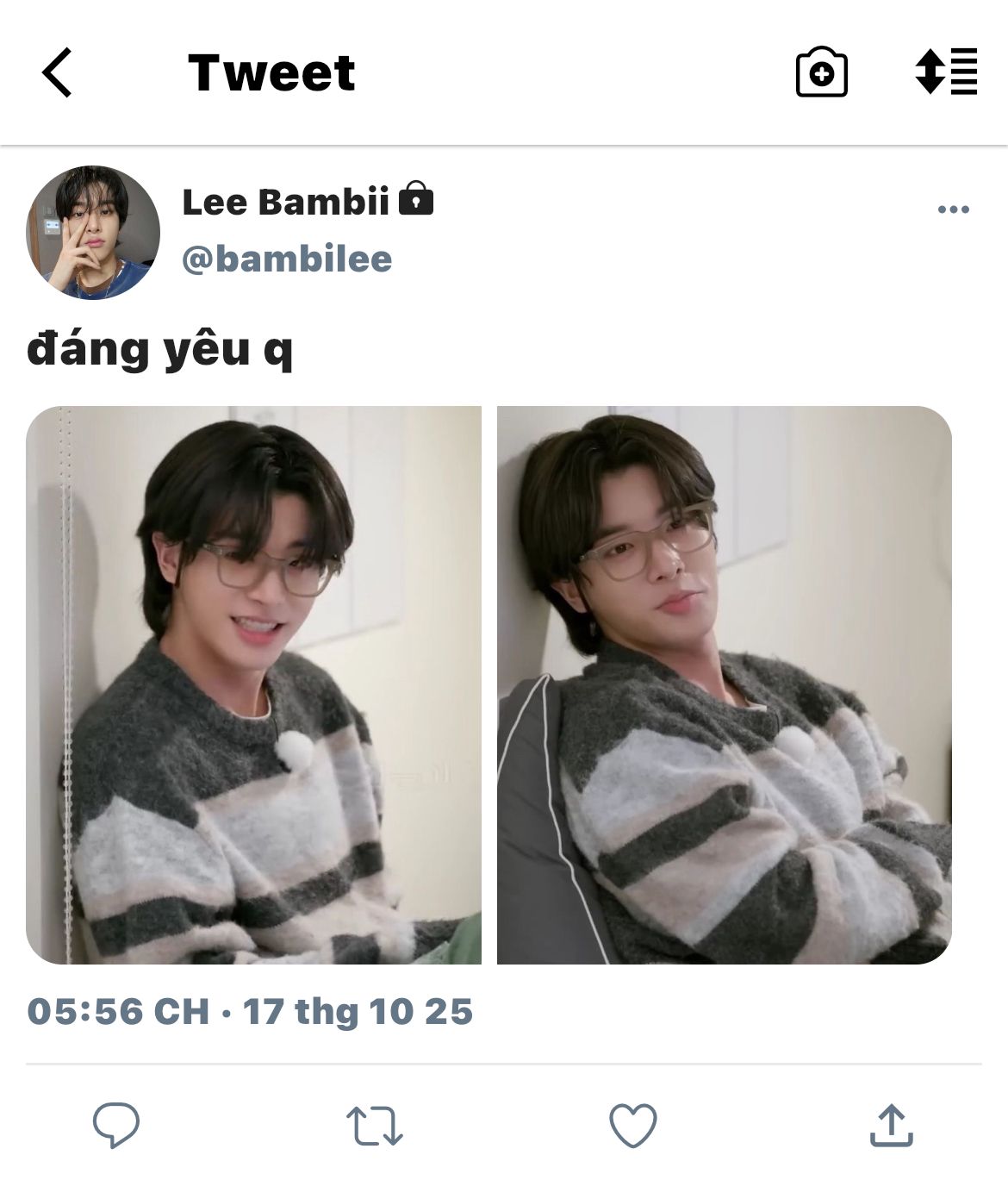1008x1180 pixels.
Task: Open the sort replies icon
Action: 946,72
